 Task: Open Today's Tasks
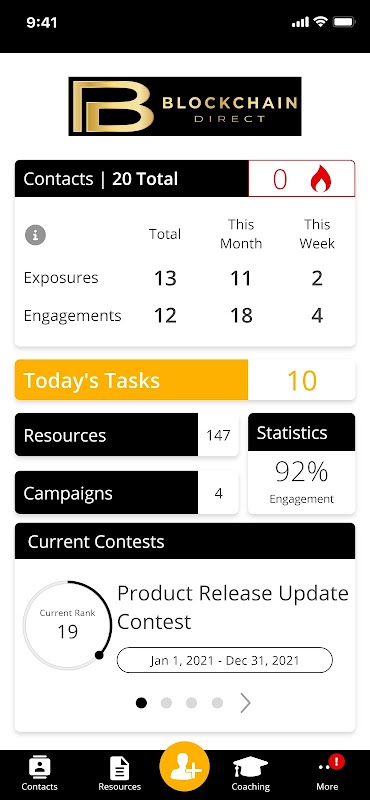[x=185, y=380]
